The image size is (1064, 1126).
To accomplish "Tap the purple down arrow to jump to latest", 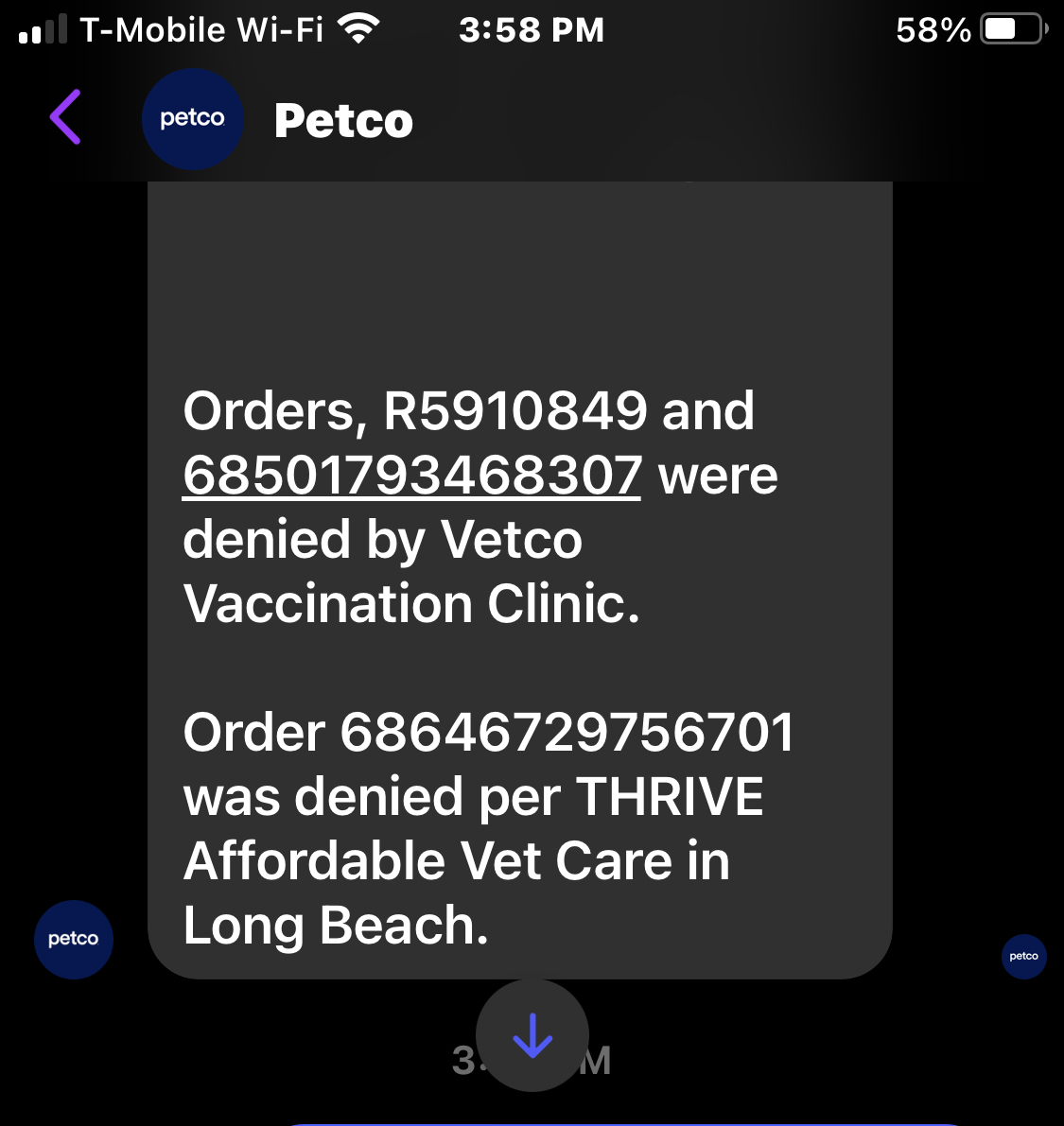I will tap(532, 1036).
